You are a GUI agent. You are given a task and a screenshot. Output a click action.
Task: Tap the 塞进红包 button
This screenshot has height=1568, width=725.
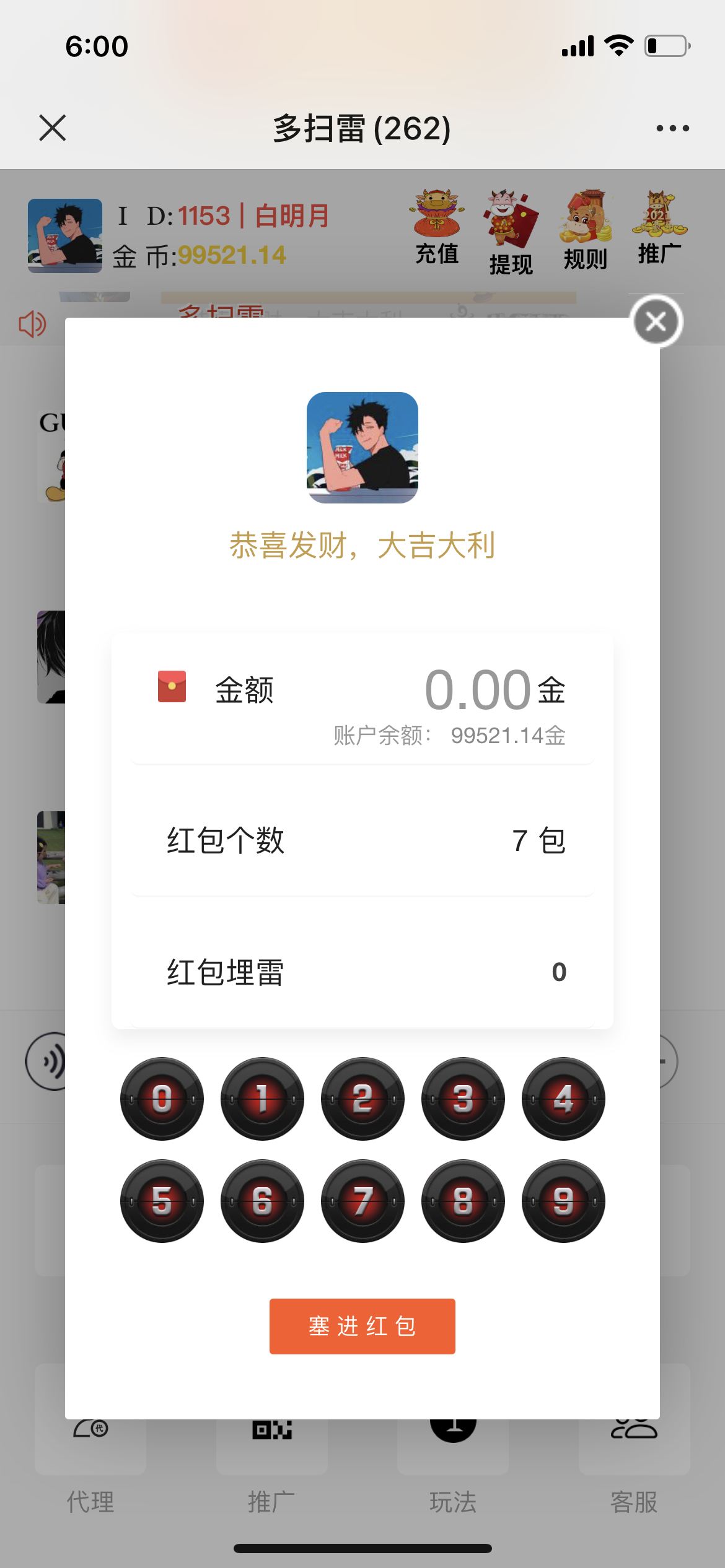point(362,1326)
